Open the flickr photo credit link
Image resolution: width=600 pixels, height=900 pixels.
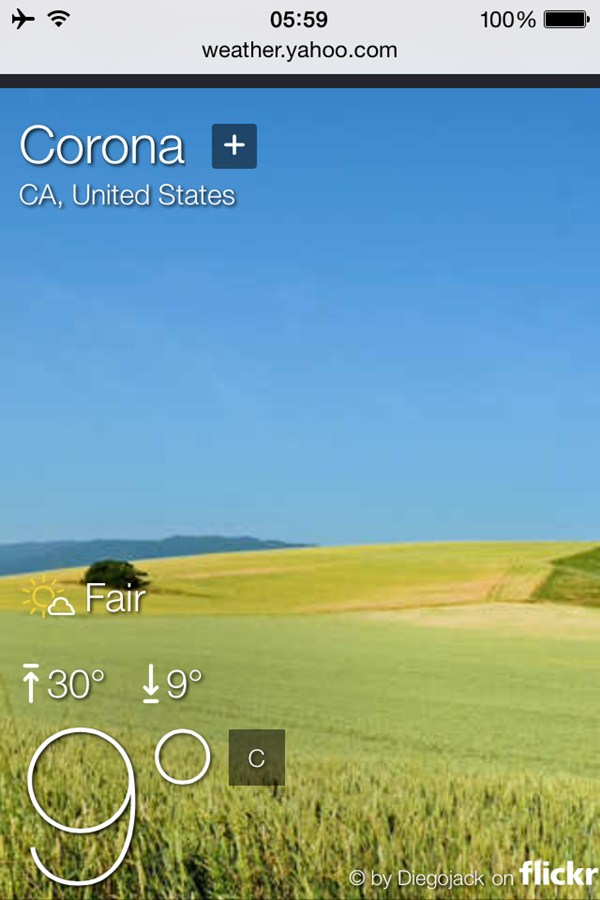point(556,875)
